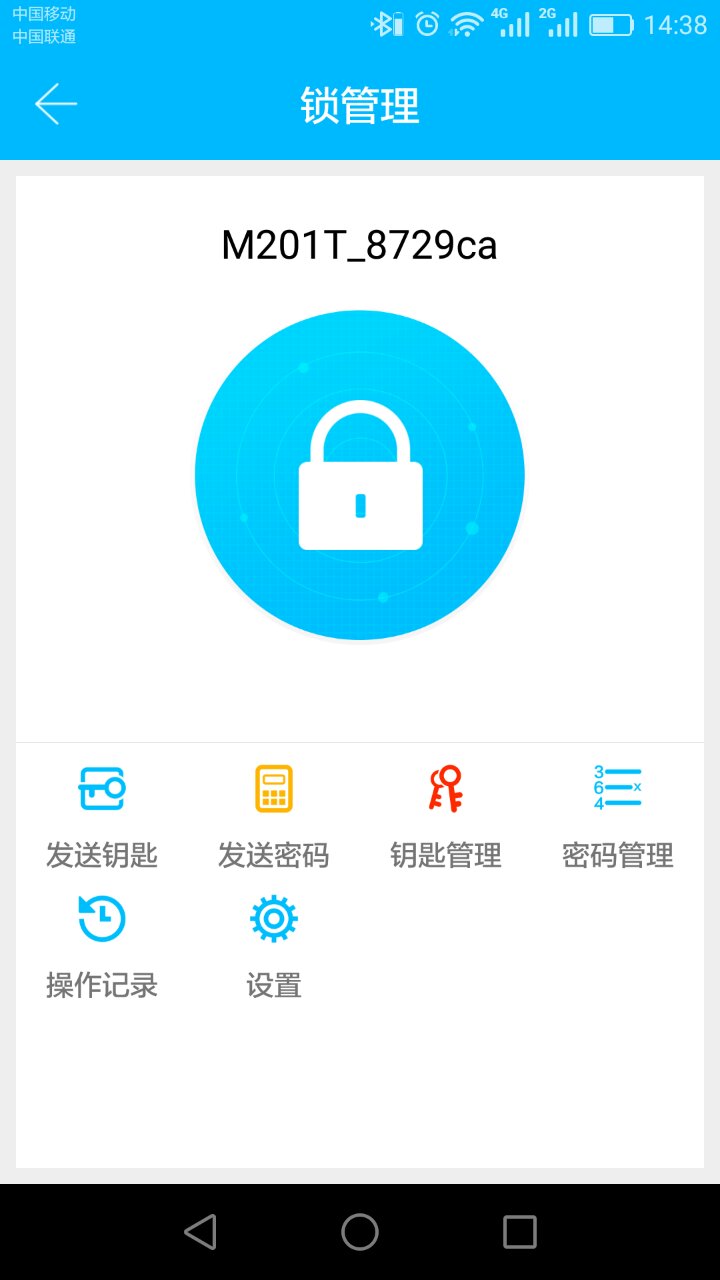Tap the lock name M201T_8729ca
This screenshot has width=720, height=1280.
pyautogui.click(x=360, y=245)
